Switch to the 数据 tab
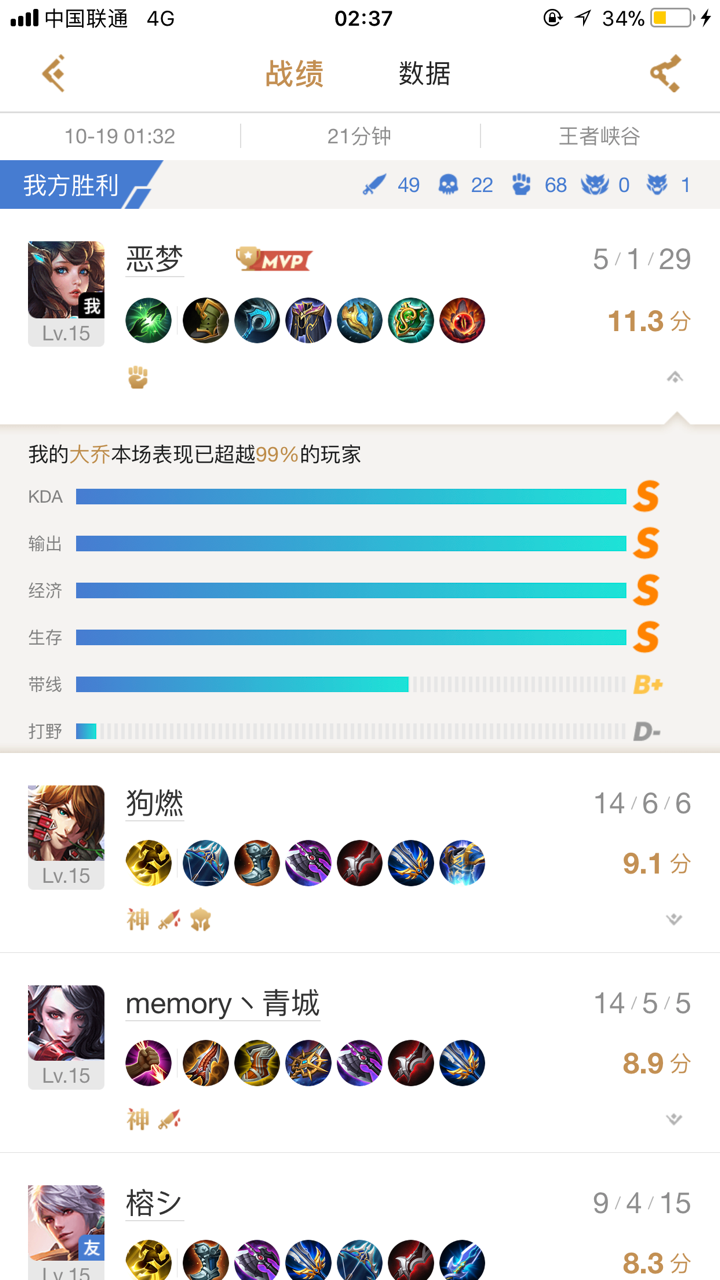720x1280 pixels. tap(424, 73)
